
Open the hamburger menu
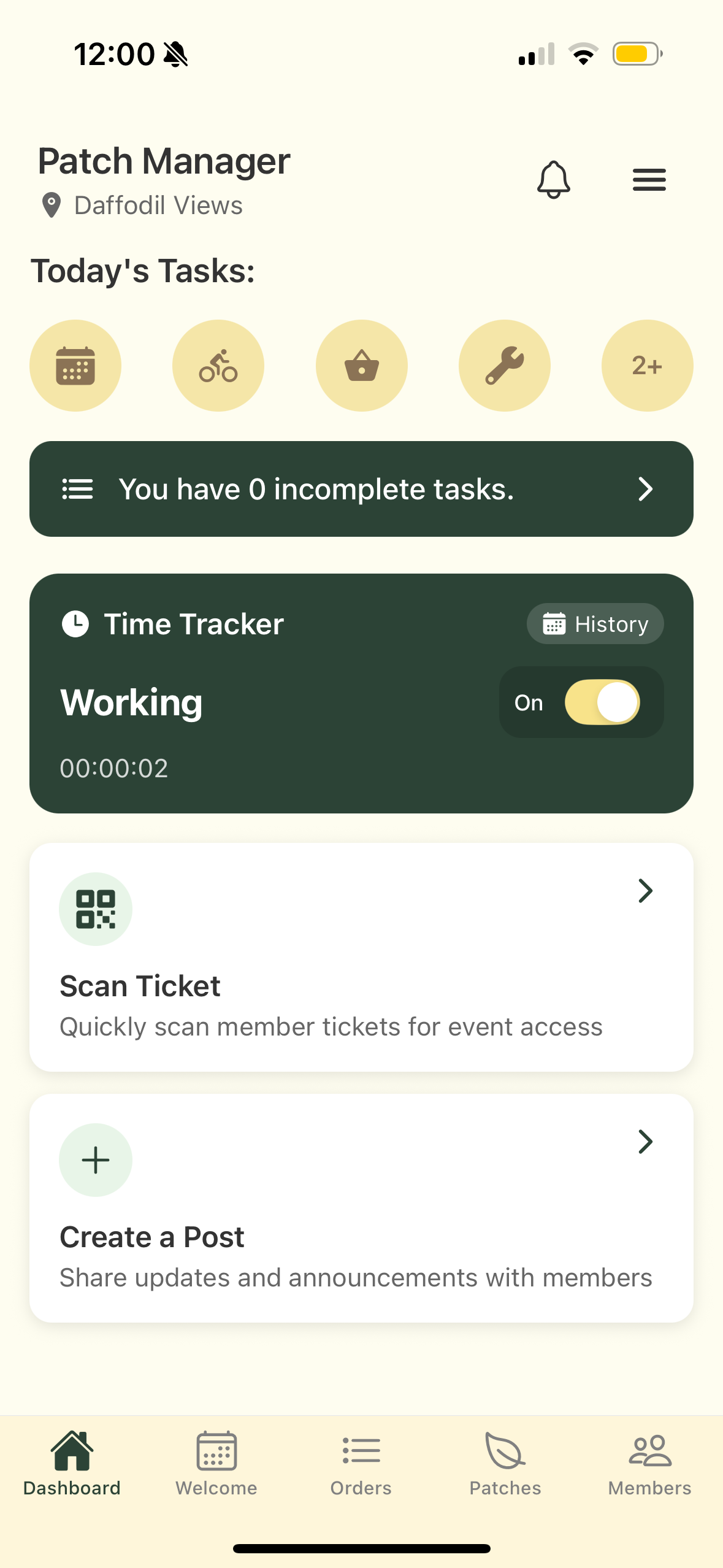pos(648,180)
